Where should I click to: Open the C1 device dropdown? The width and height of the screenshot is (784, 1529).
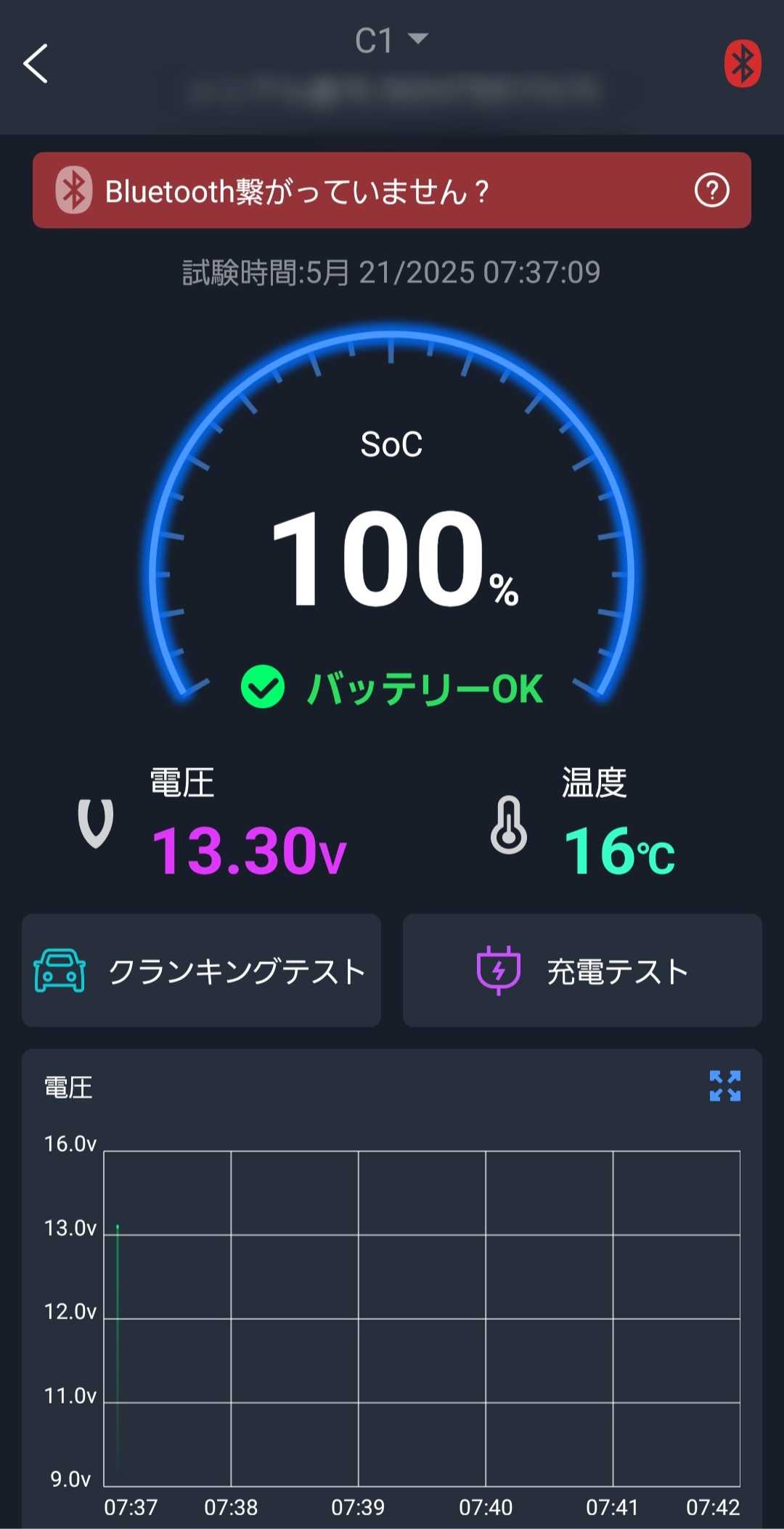click(391, 41)
